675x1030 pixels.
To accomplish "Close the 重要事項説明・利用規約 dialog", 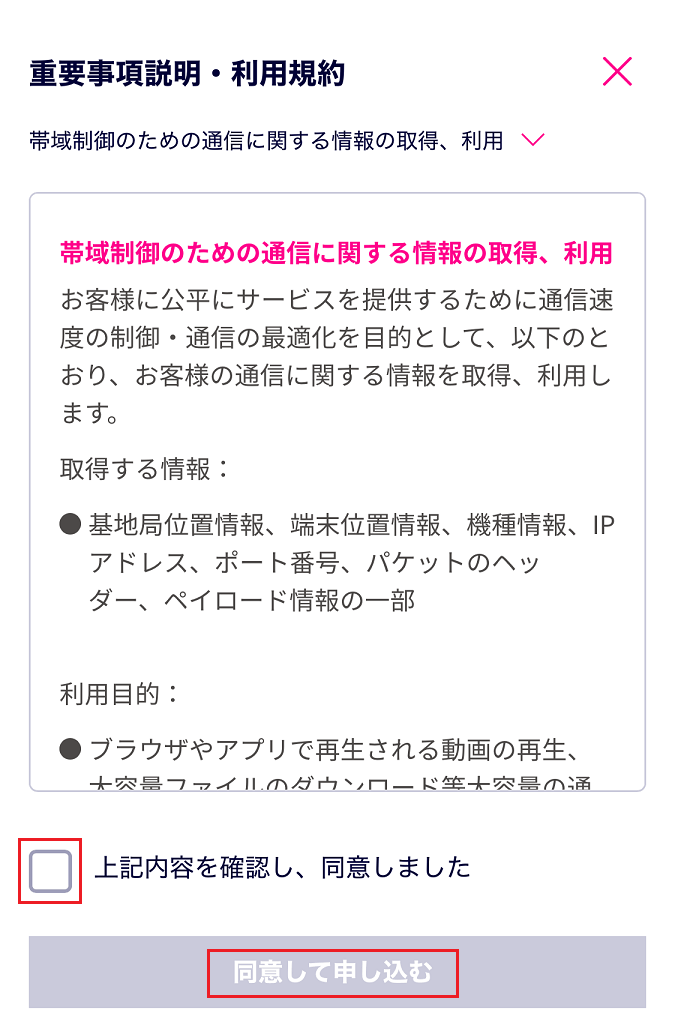I will tap(617, 72).
